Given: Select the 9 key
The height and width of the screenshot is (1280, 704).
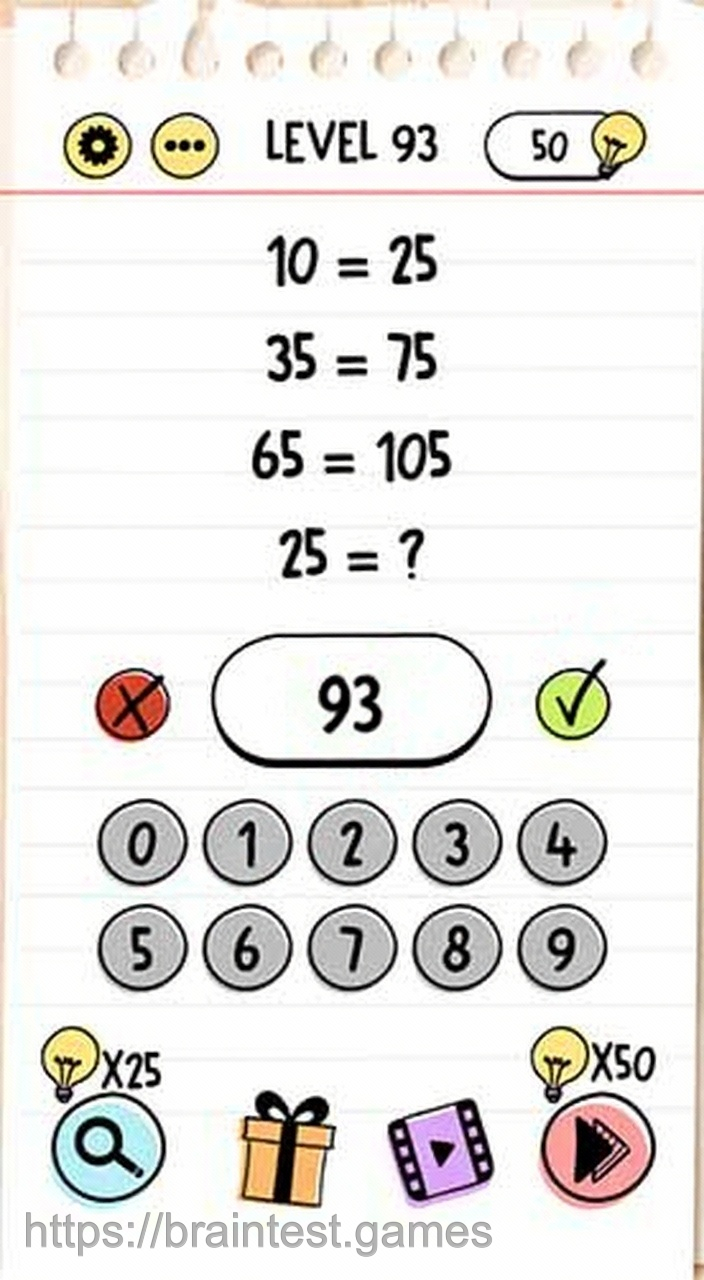Looking at the screenshot, I should pyautogui.click(x=561, y=949).
